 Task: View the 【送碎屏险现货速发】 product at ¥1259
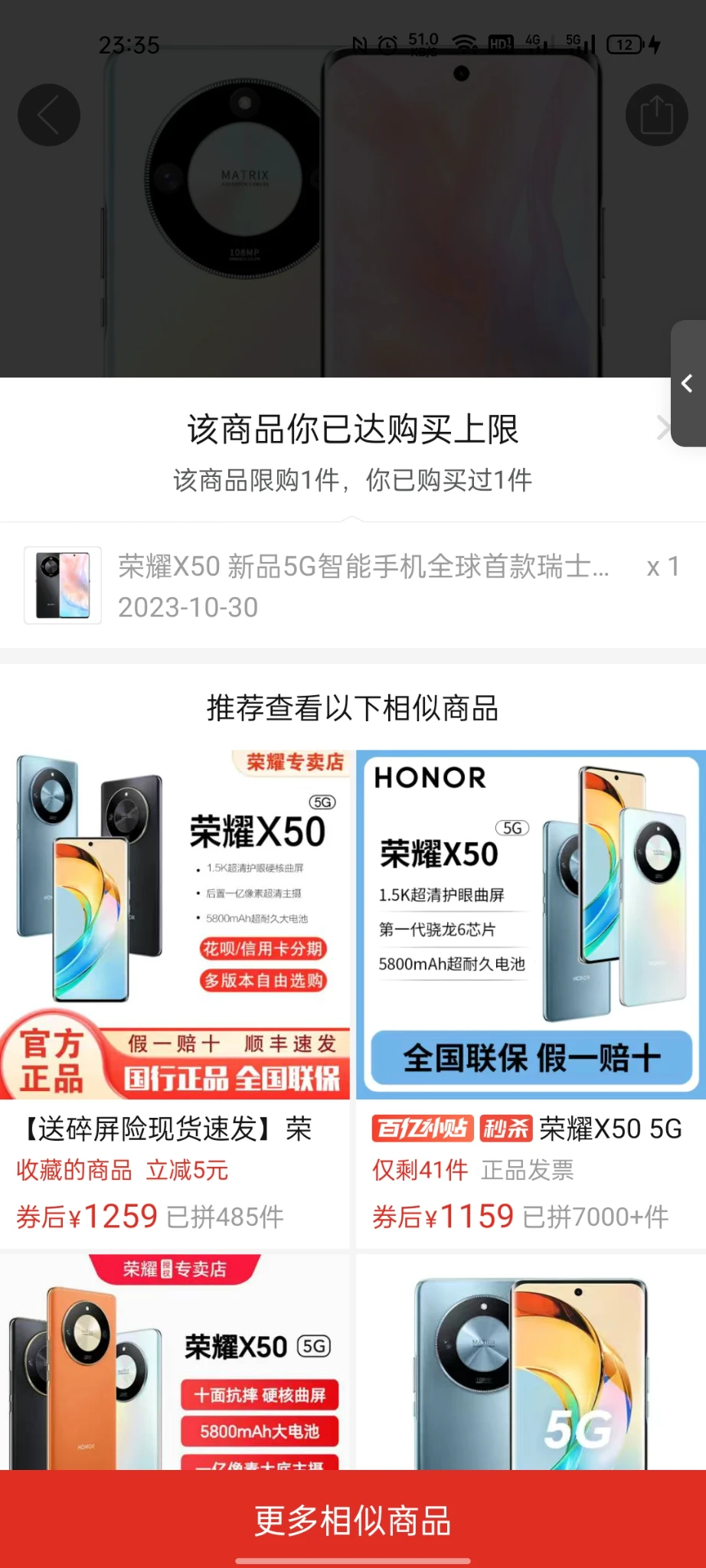(x=175, y=995)
